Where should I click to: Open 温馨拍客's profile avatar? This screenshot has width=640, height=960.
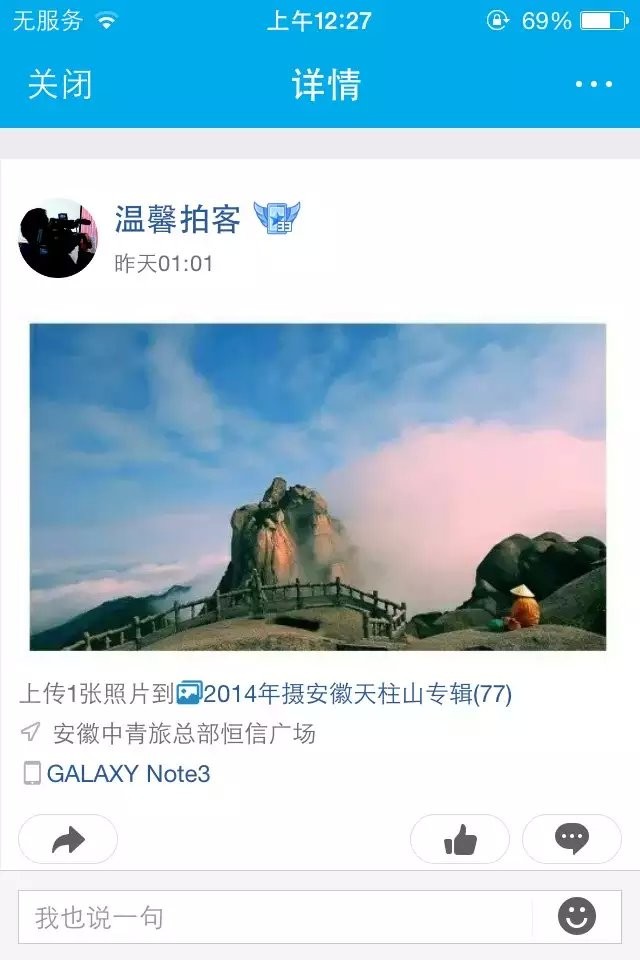click(58, 238)
